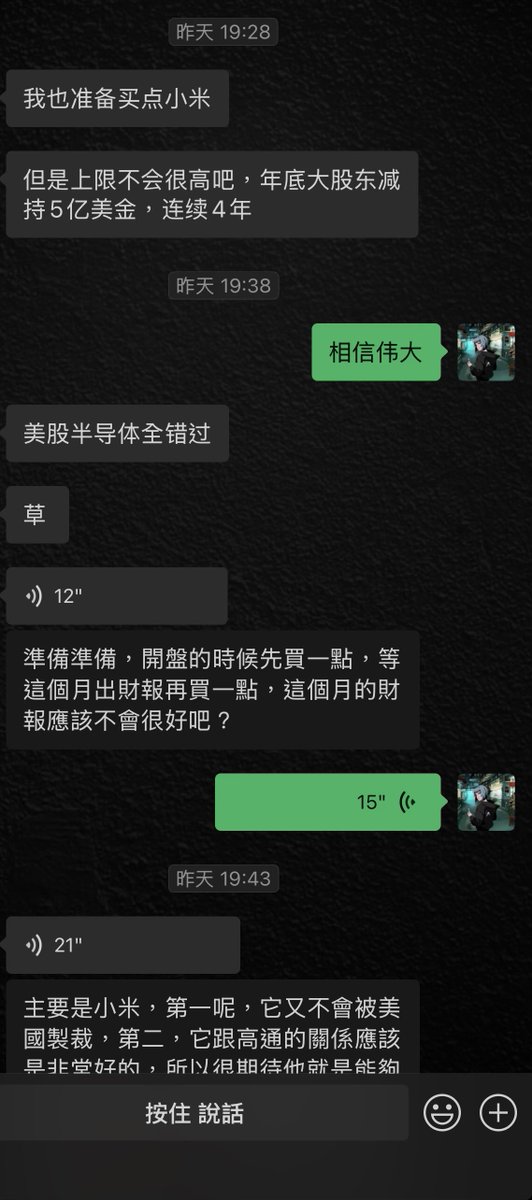Open my avatar beside 相信伟大

[x=486, y=352]
